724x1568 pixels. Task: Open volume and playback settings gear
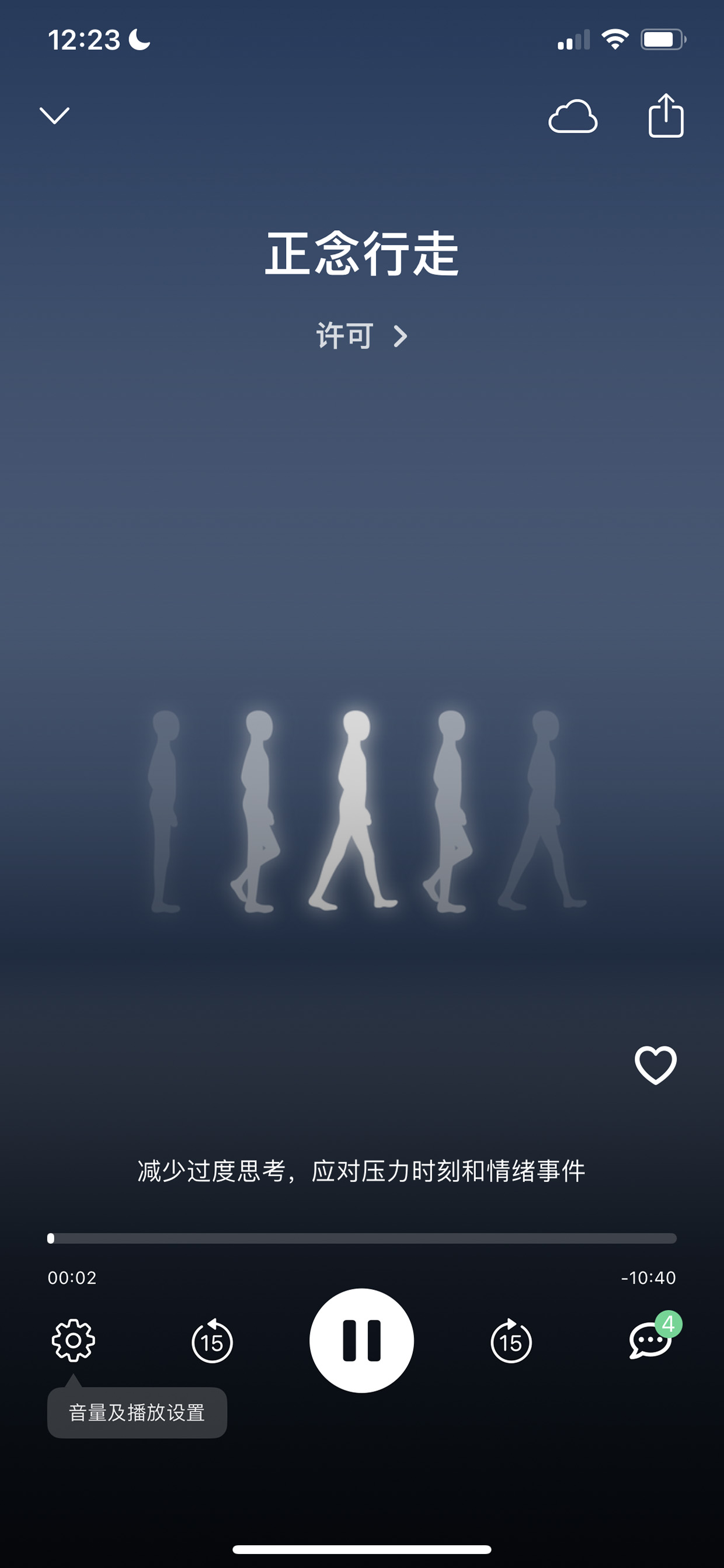[73, 1340]
